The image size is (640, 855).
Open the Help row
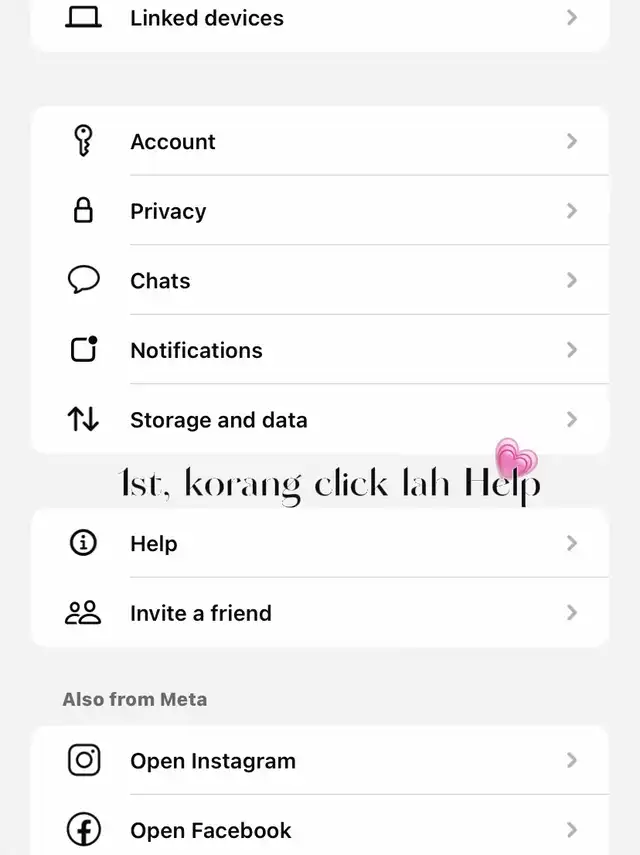click(153, 544)
